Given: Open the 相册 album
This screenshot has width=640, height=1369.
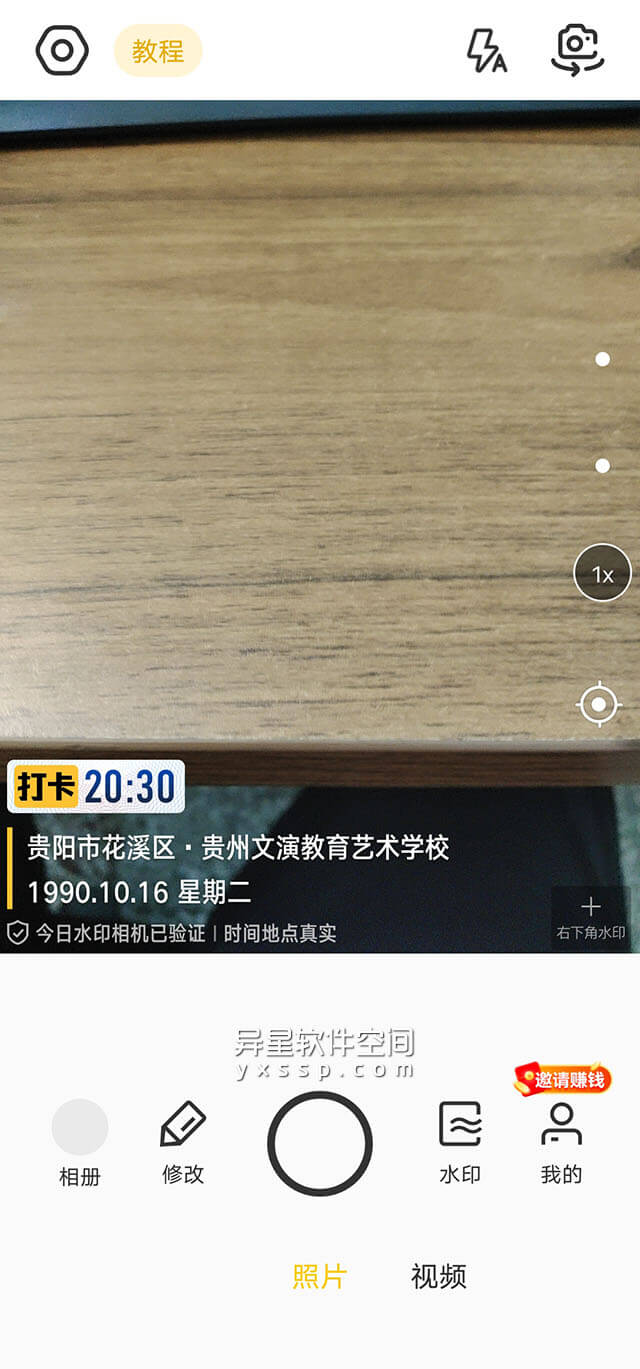Looking at the screenshot, I should coord(80,1140).
